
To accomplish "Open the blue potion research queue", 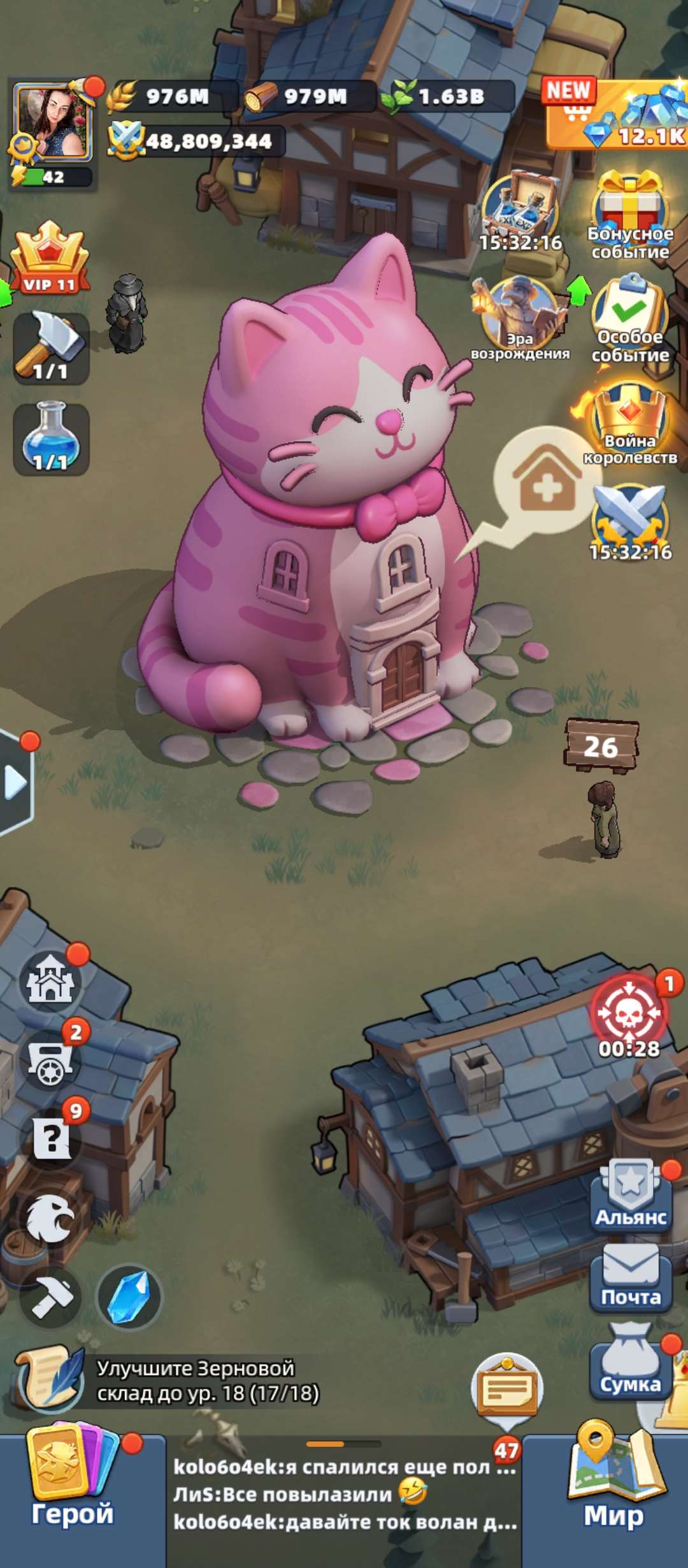I will pyautogui.click(x=51, y=439).
